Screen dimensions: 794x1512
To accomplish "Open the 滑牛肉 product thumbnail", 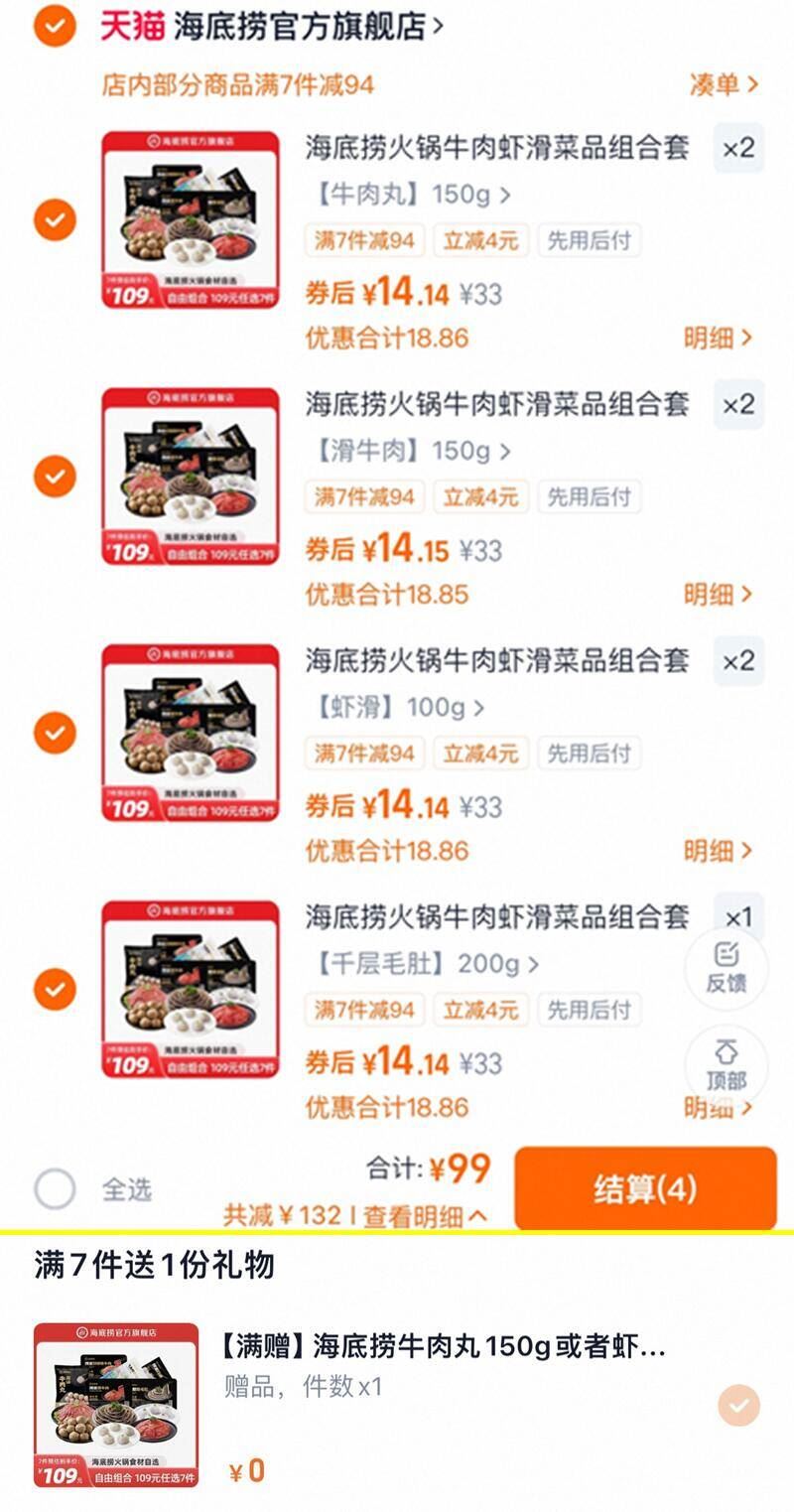I will (x=192, y=476).
